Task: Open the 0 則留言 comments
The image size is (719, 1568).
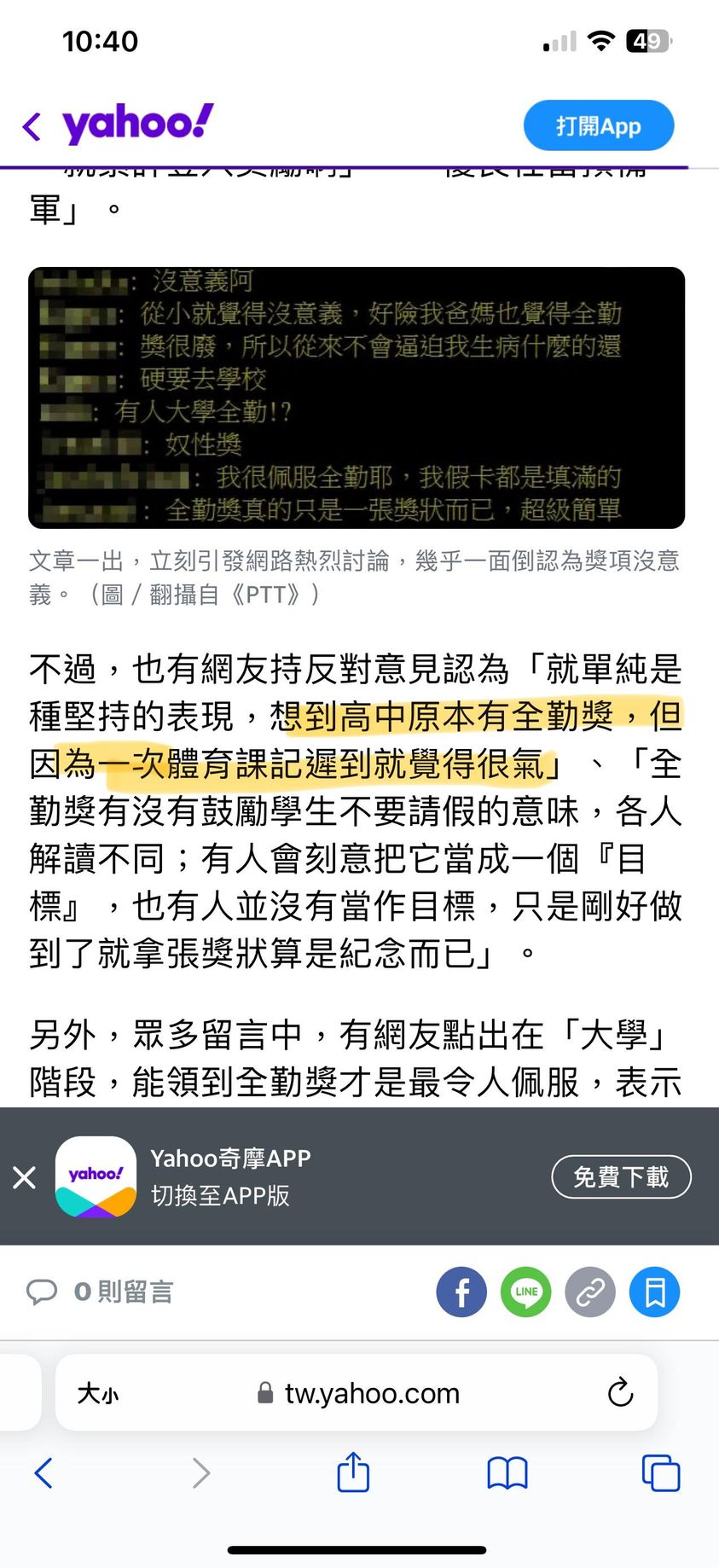Action: [x=101, y=1292]
